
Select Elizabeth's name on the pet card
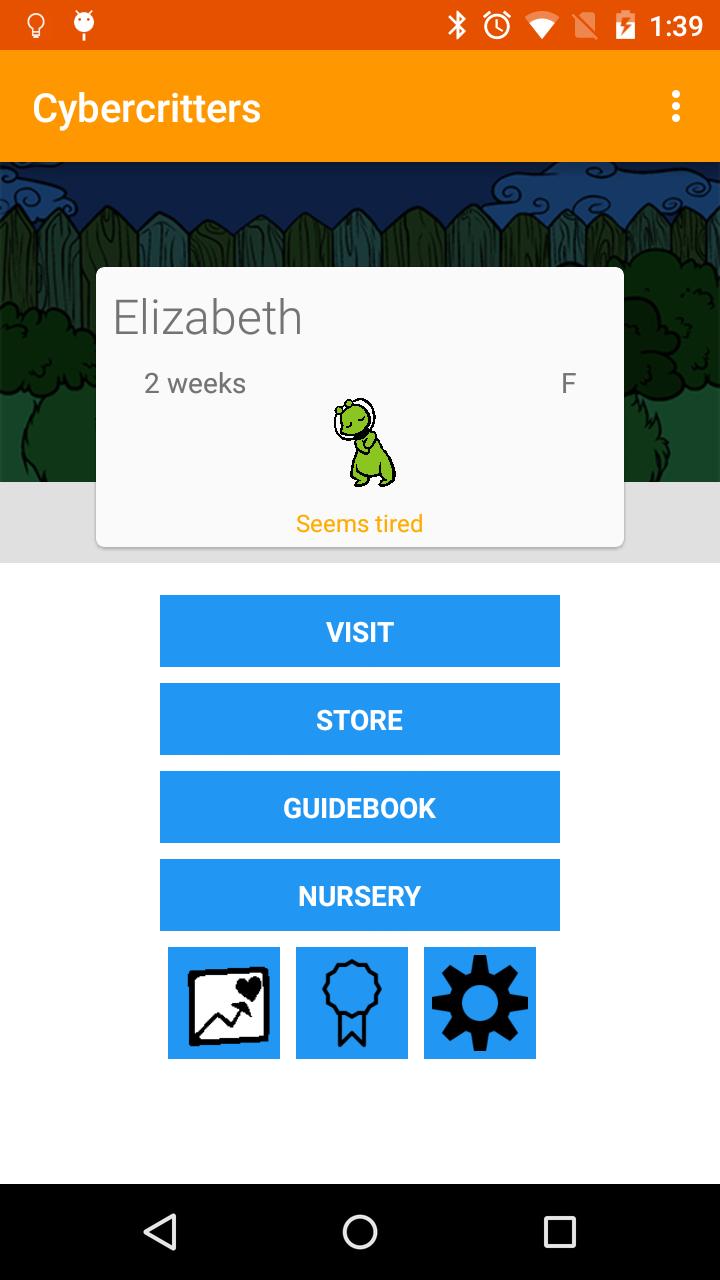209,317
